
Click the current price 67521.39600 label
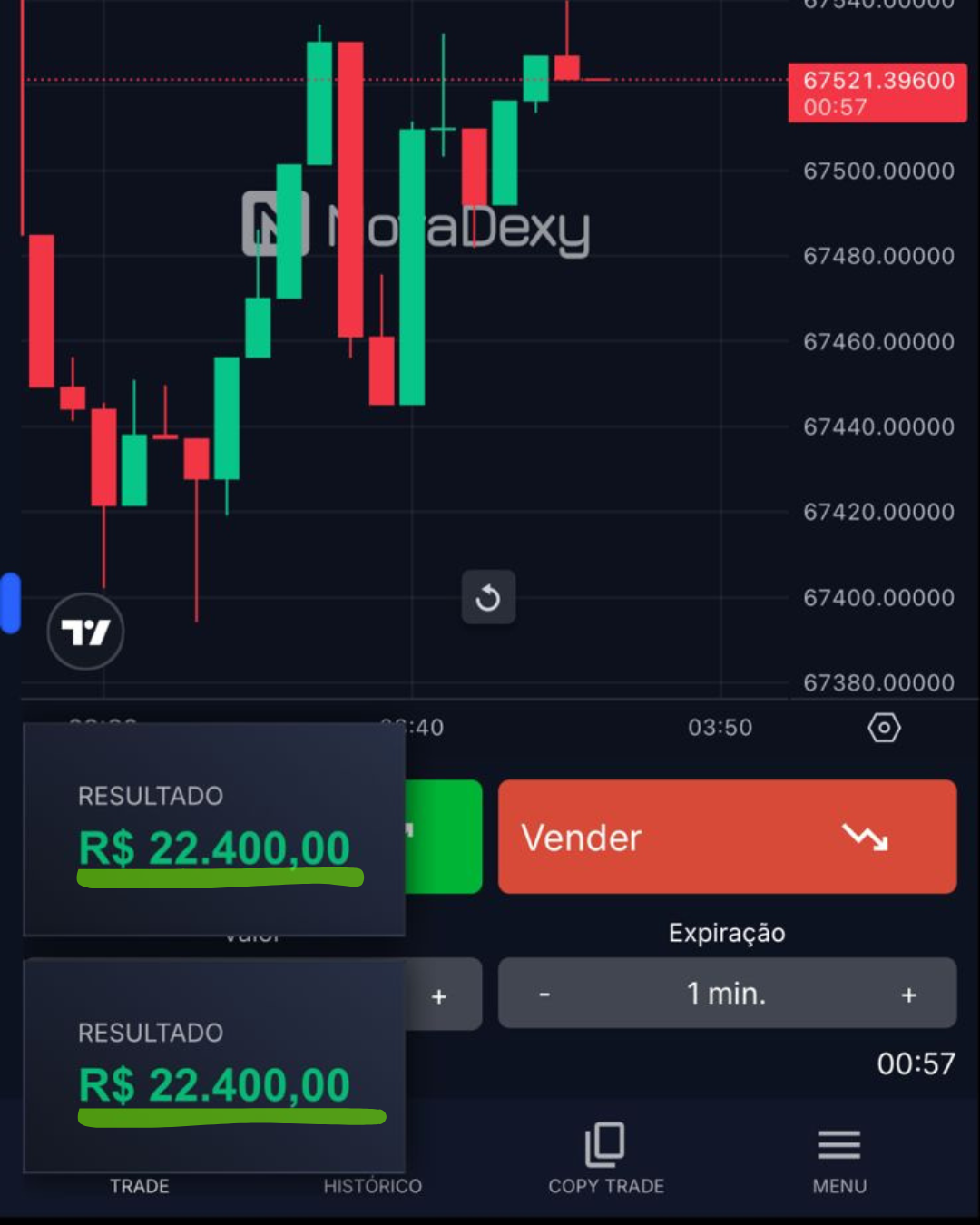point(877,81)
